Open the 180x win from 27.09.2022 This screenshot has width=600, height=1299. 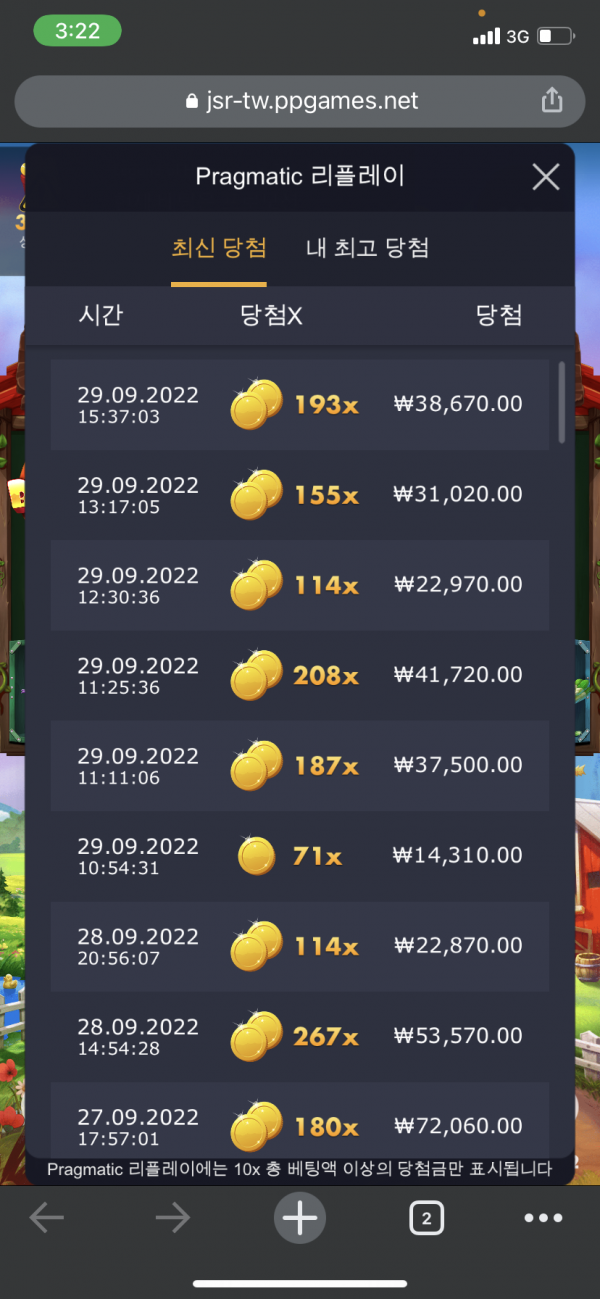[x=300, y=1124]
